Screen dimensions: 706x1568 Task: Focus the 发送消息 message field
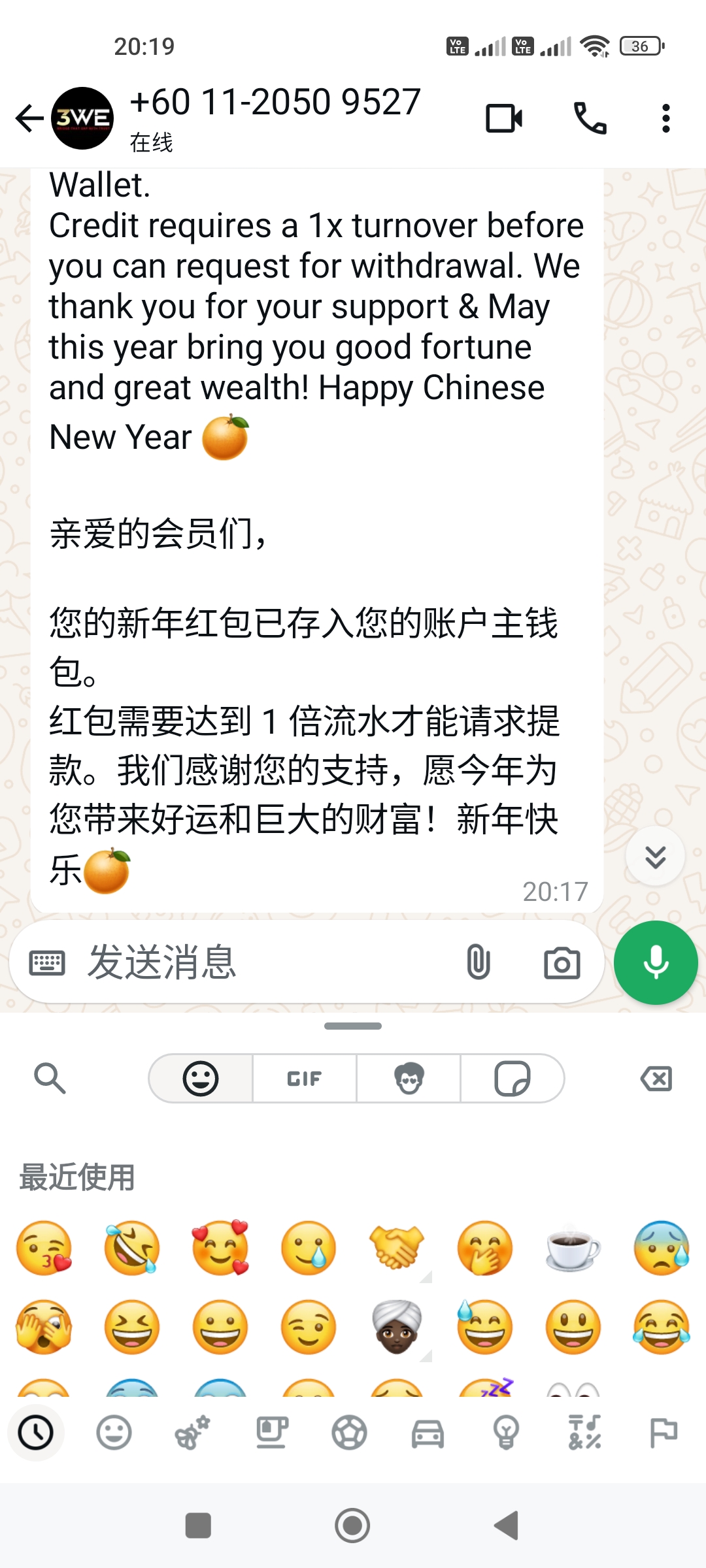(x=261, y=962)
